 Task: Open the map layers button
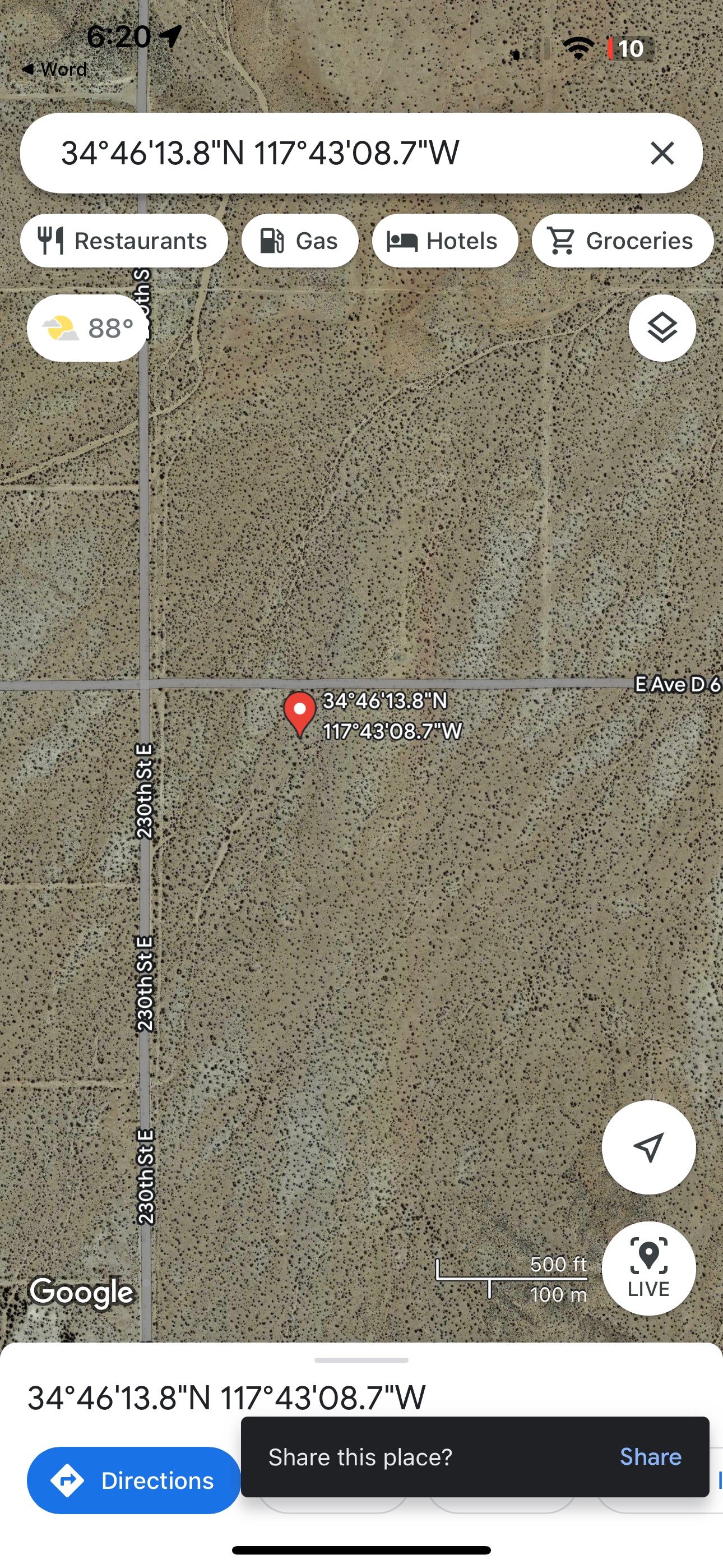(x=661, y=328)
